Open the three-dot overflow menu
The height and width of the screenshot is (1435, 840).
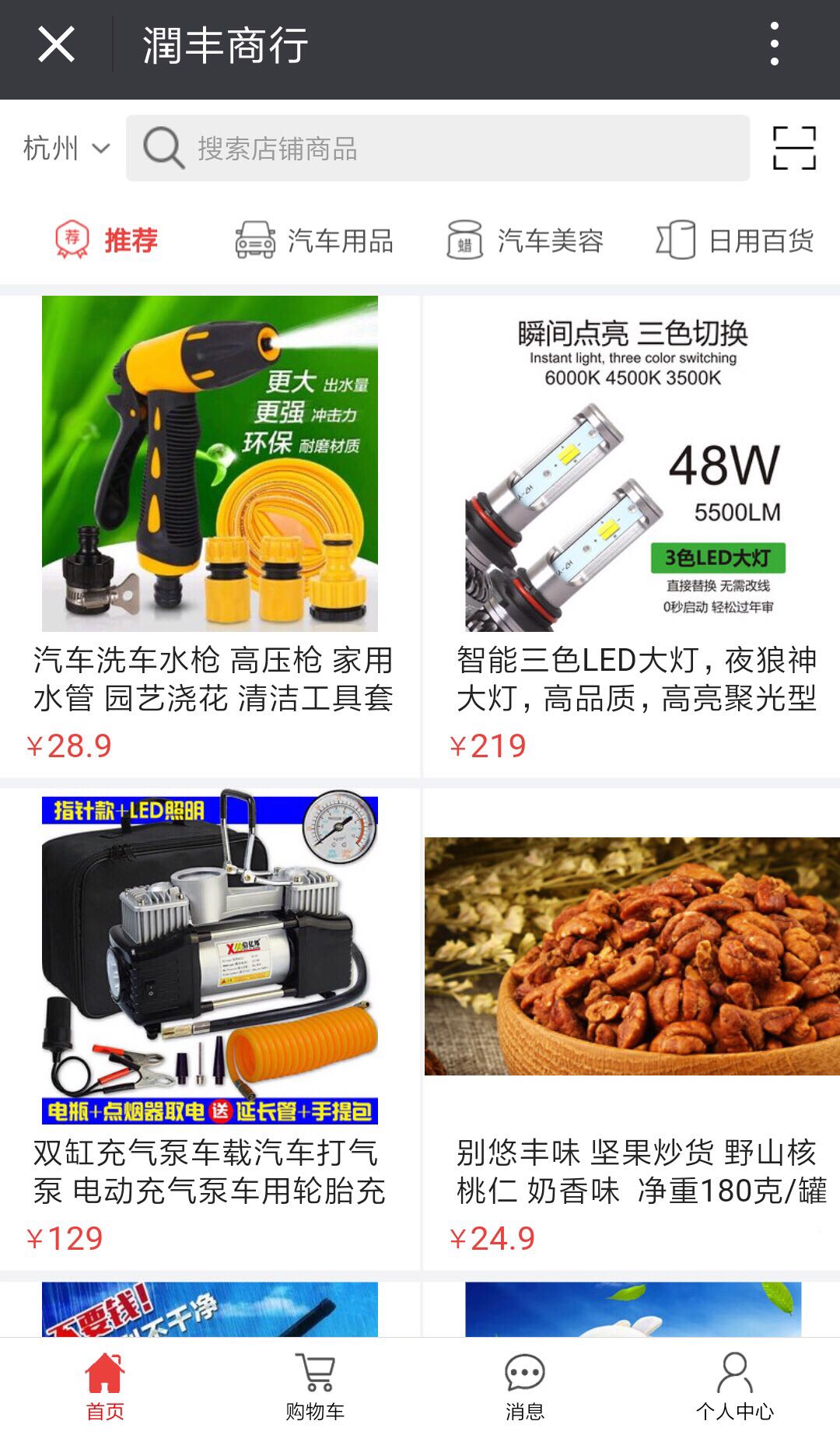point(774,44)
